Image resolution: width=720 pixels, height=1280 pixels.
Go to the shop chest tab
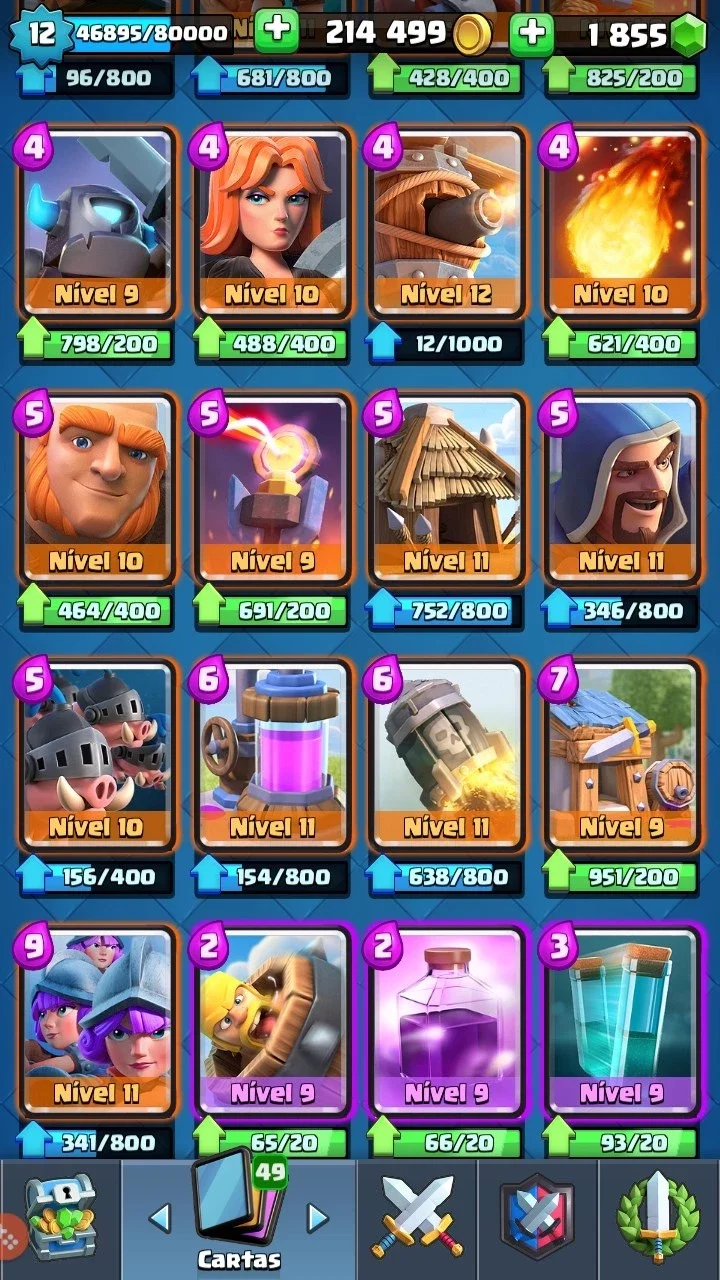(x=60, y=1218)
